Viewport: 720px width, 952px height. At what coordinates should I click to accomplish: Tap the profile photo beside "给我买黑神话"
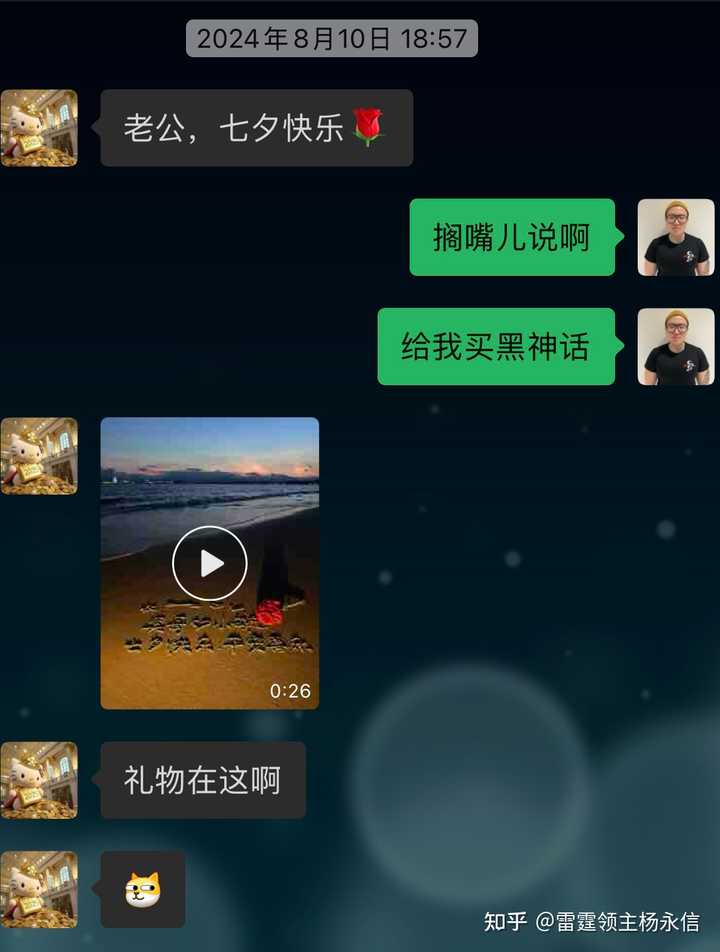(676, 347)
